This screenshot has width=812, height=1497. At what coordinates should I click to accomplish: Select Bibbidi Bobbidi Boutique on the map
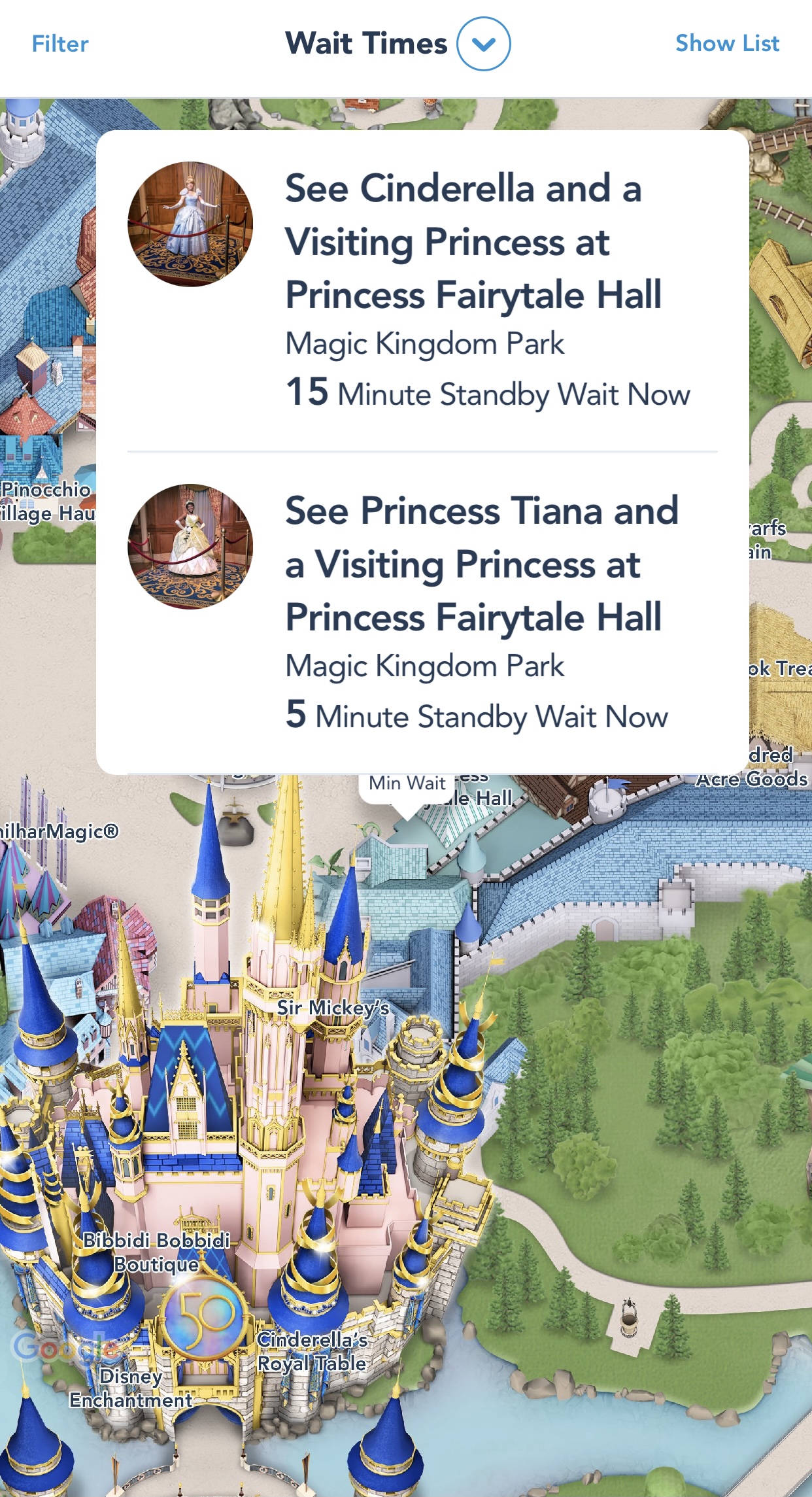(157, 1251)
